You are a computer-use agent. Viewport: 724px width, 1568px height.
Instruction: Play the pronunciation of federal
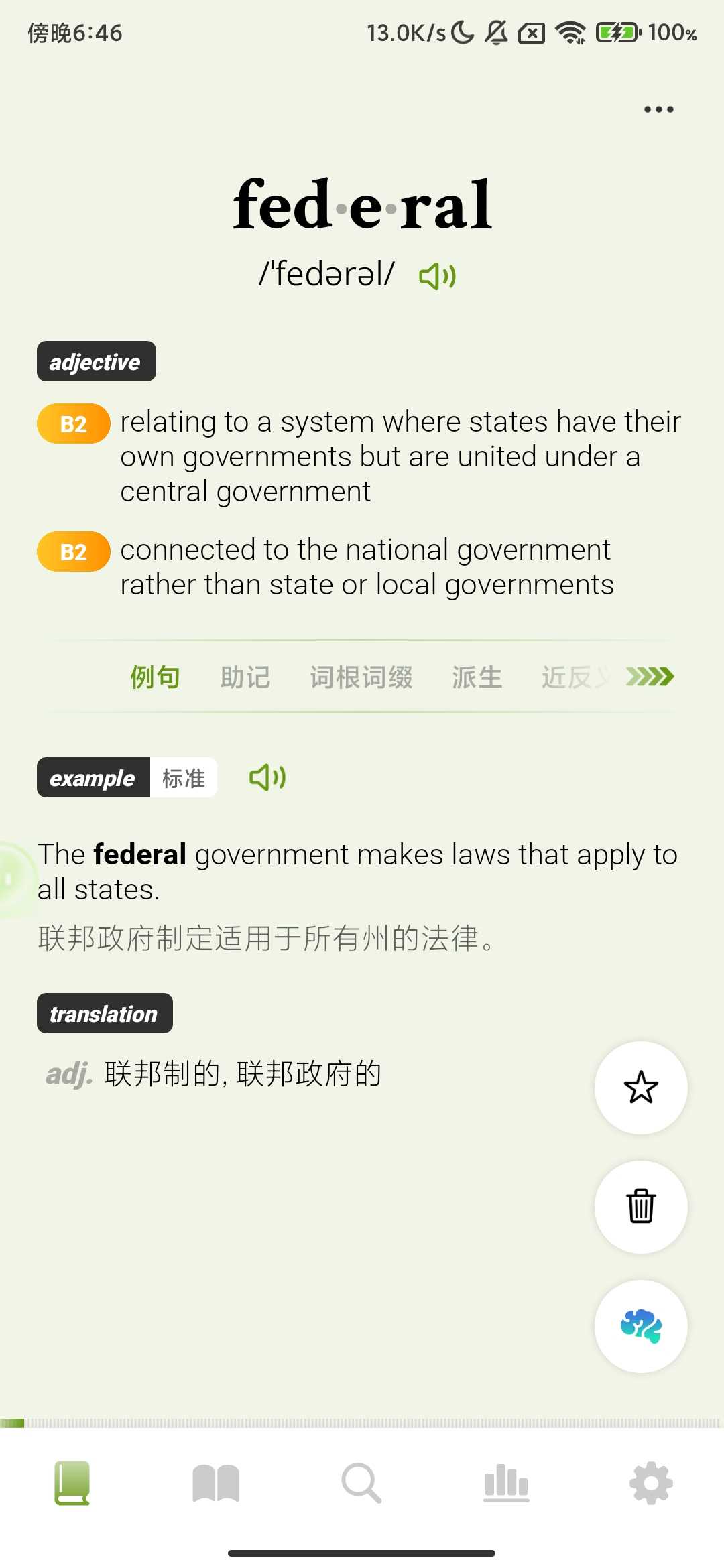point(437,275)
